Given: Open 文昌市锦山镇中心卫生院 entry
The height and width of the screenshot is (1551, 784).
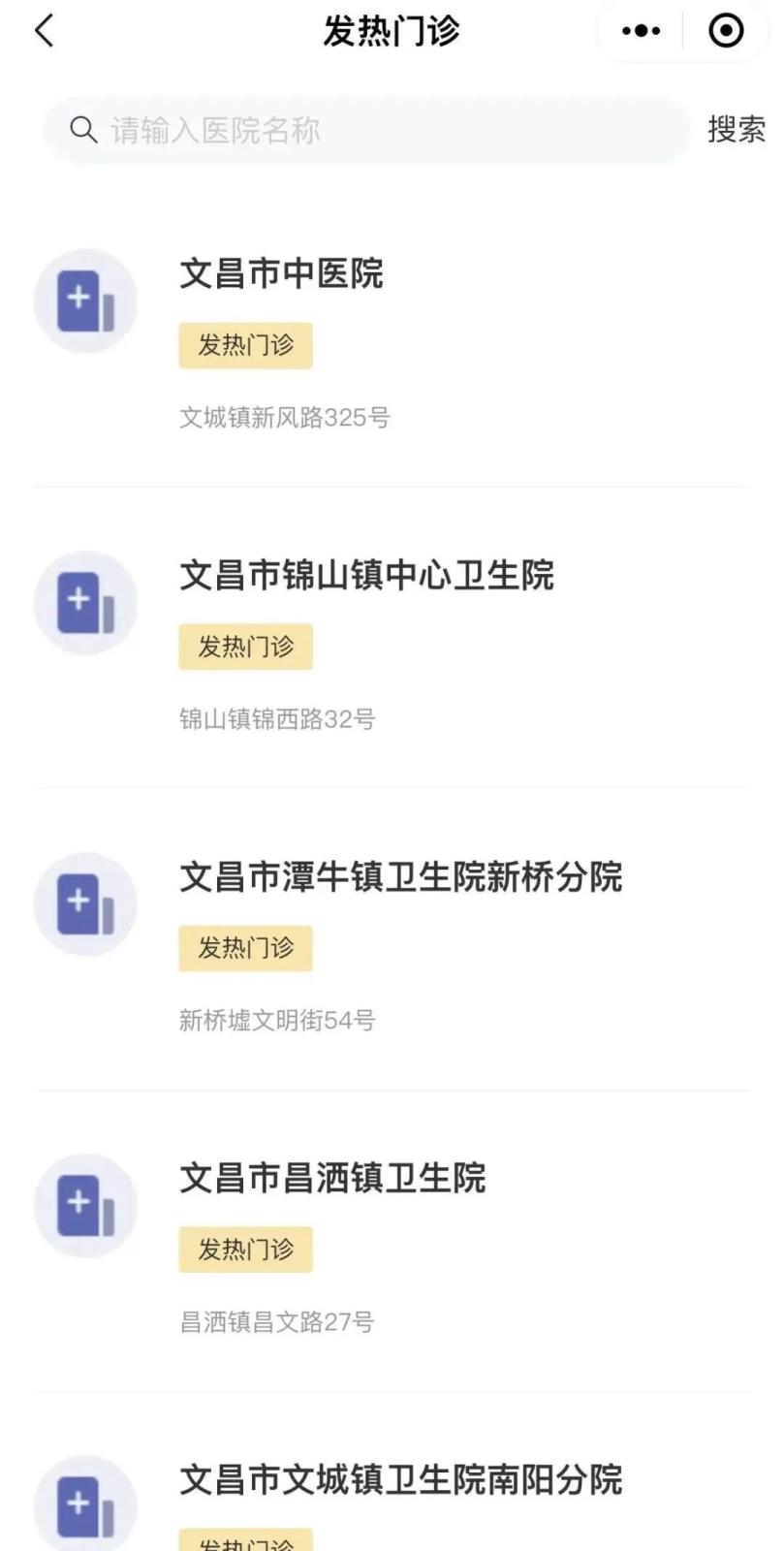Looking at the screenshot, I should (x=392, y=638).
